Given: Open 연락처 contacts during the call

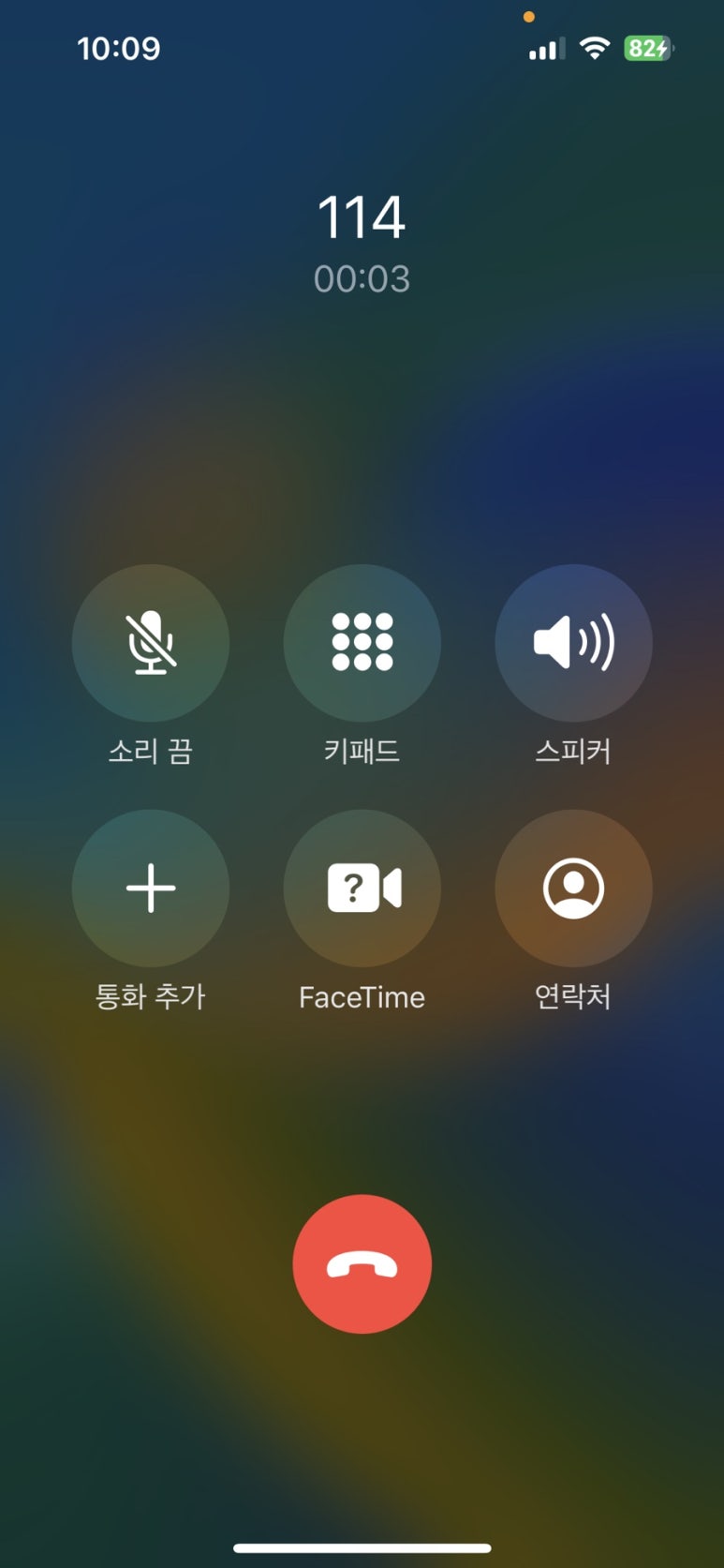Looking at the screenshot, I should (573, 889).
